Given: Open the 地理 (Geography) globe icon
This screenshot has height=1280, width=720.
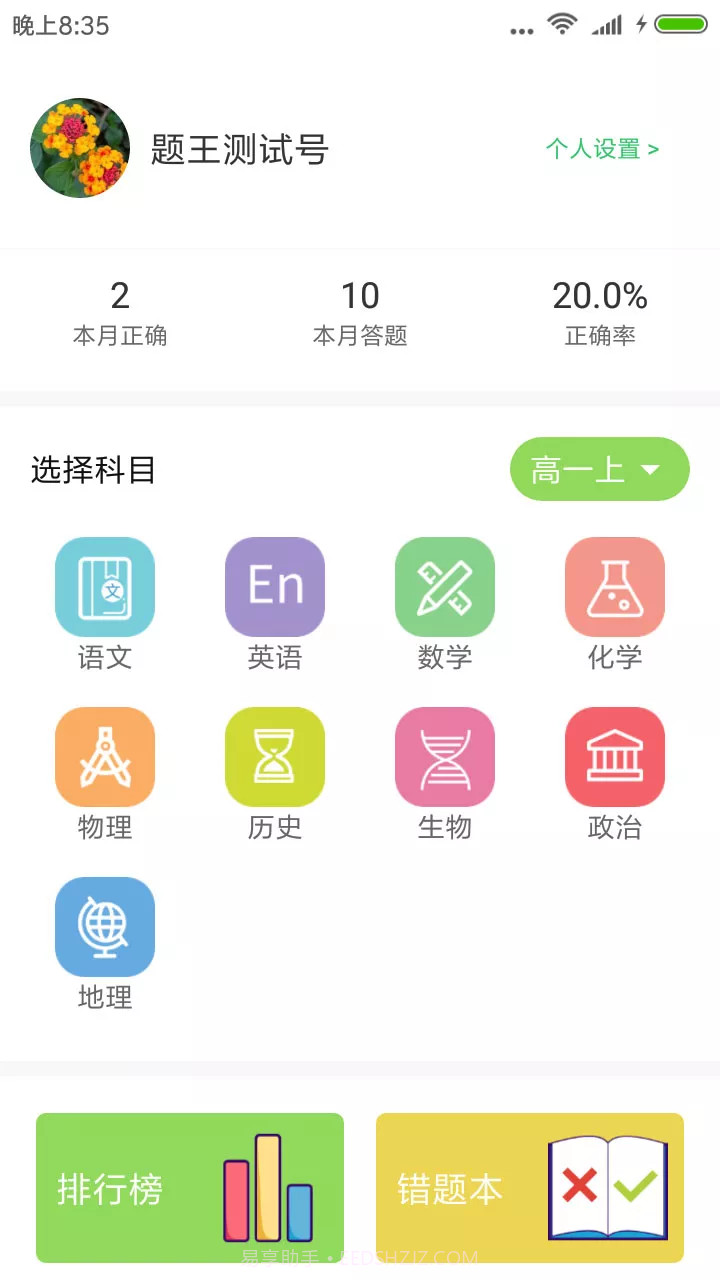Looking at the screenshot, I should pos(105,927).
